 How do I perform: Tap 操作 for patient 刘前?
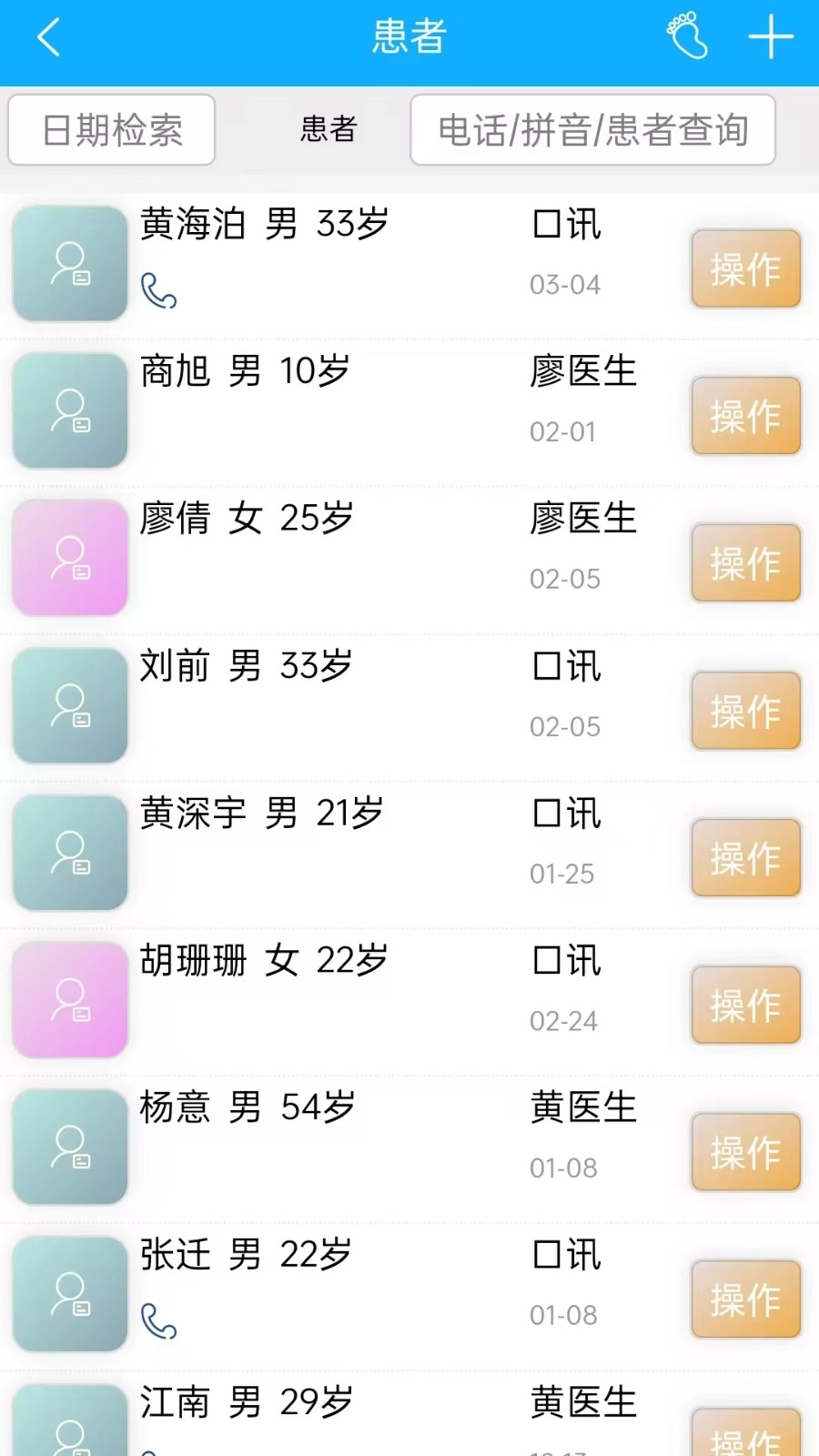pos(745,711)
